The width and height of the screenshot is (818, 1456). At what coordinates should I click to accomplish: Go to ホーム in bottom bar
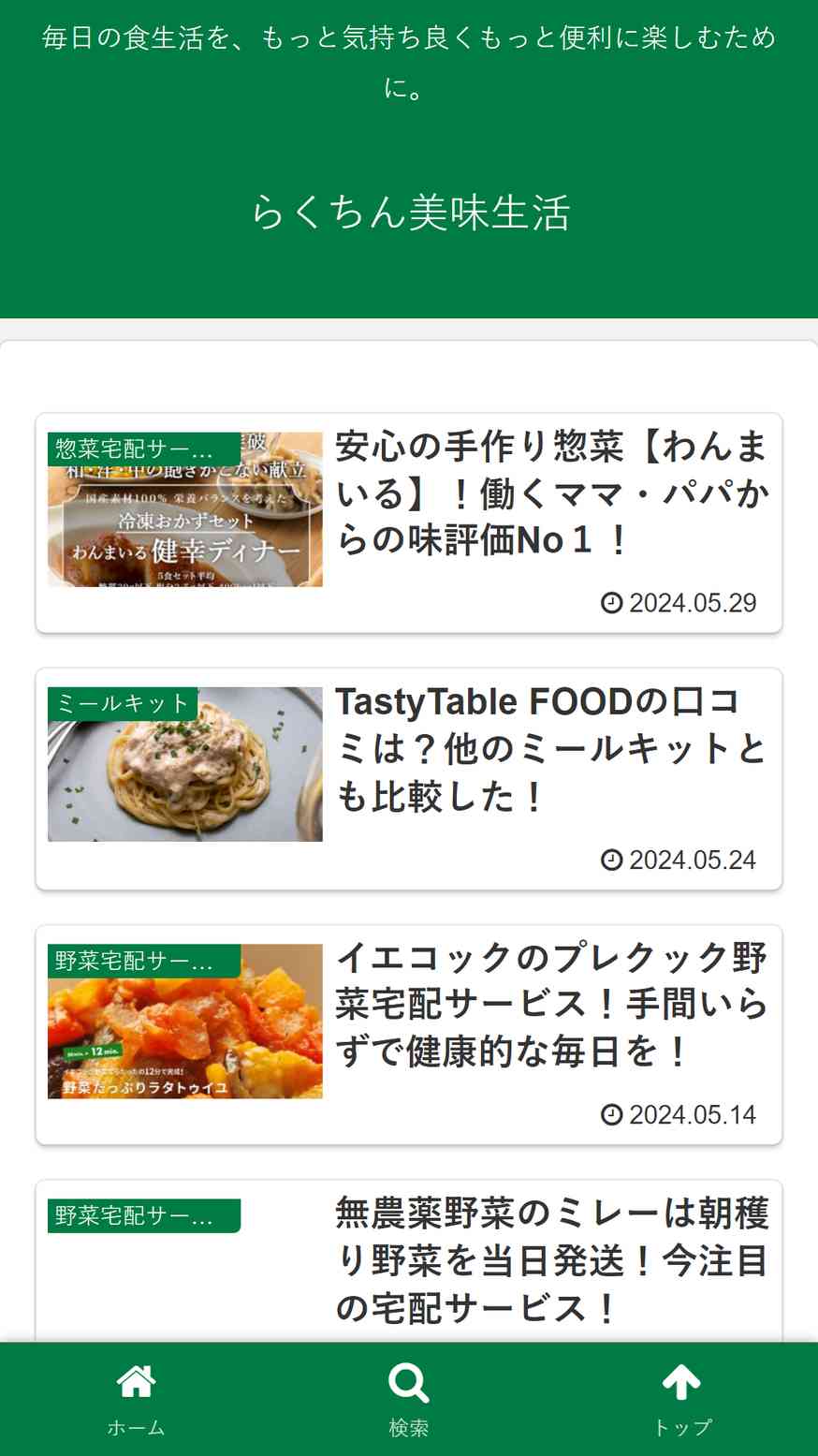coord(136,1399)
